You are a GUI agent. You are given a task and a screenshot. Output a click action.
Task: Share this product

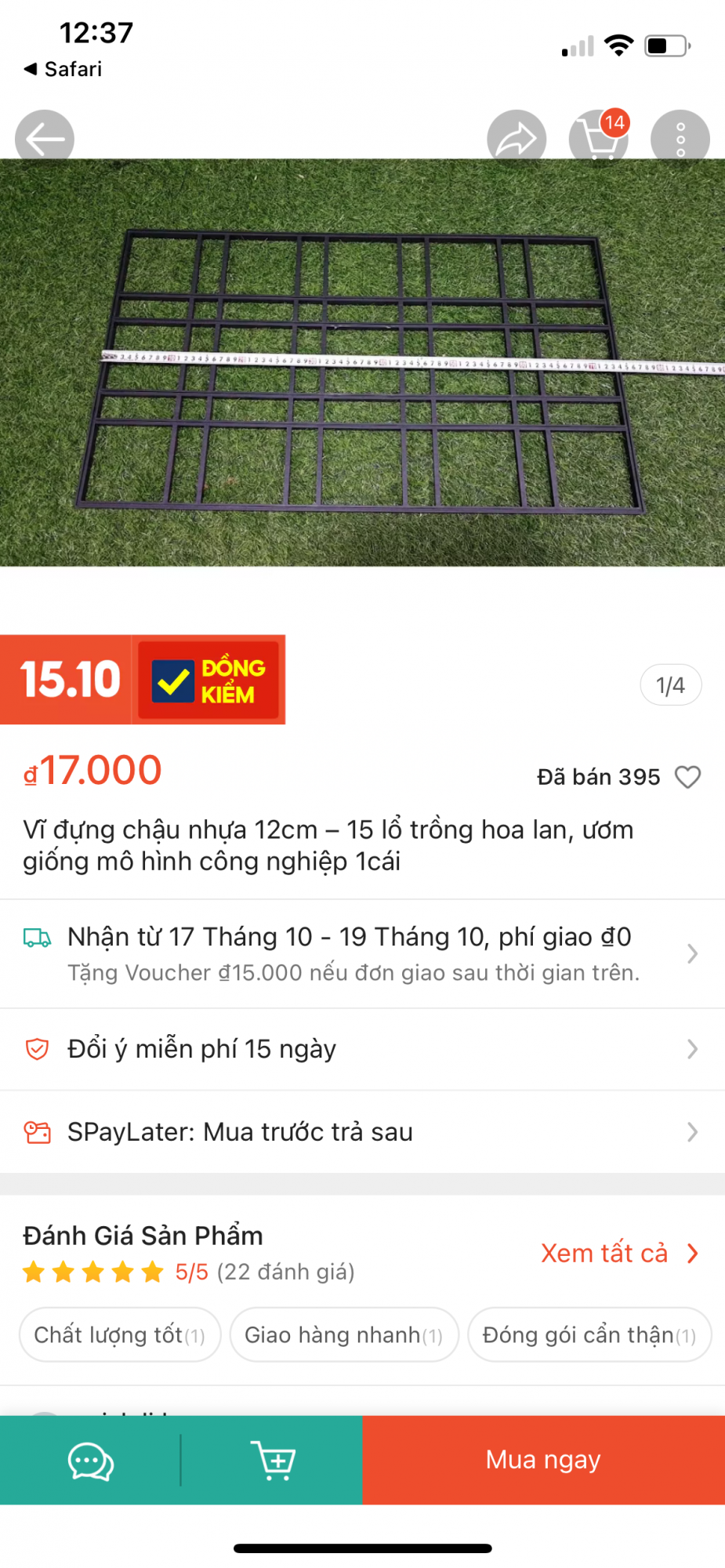(x=516, y=139)
